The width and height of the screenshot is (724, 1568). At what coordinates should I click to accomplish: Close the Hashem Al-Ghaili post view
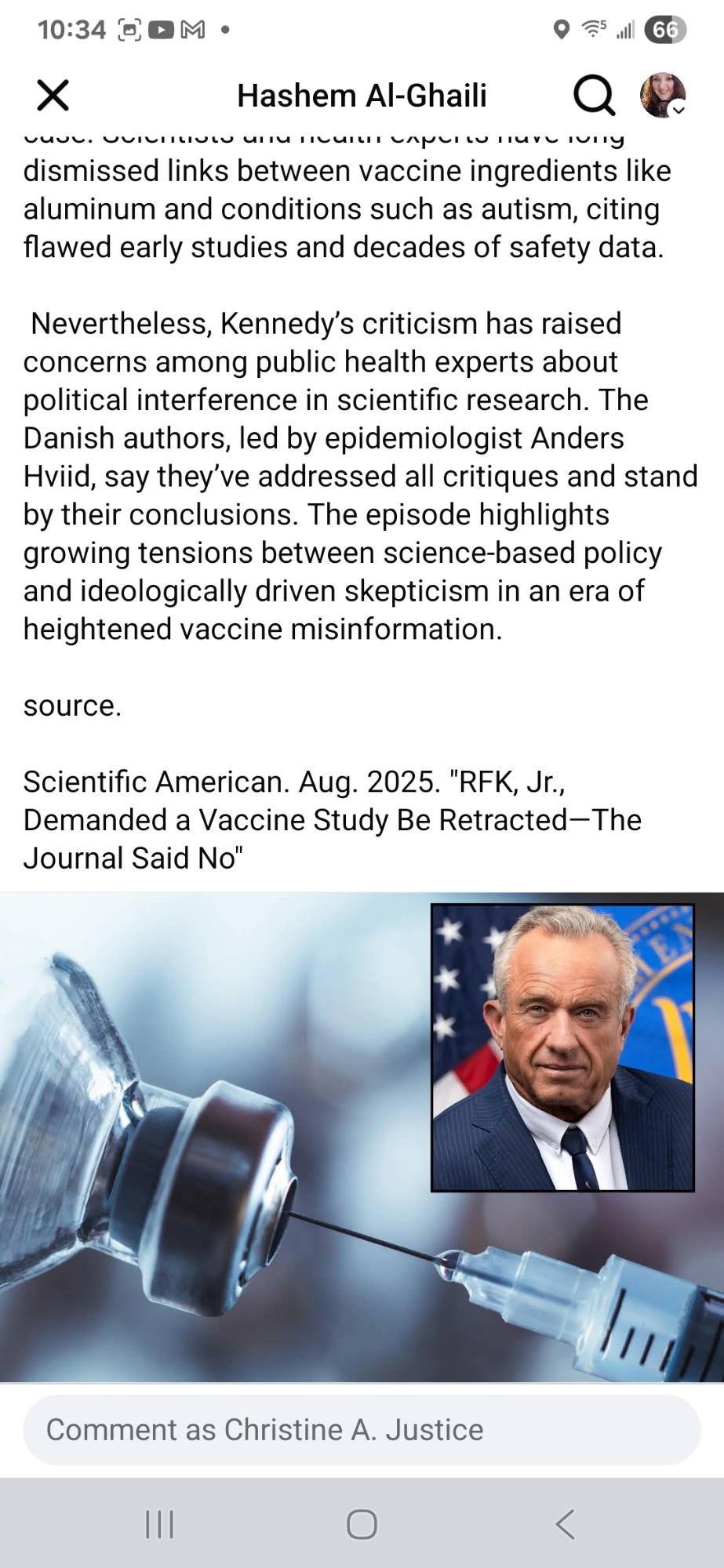tap(53, 96)
